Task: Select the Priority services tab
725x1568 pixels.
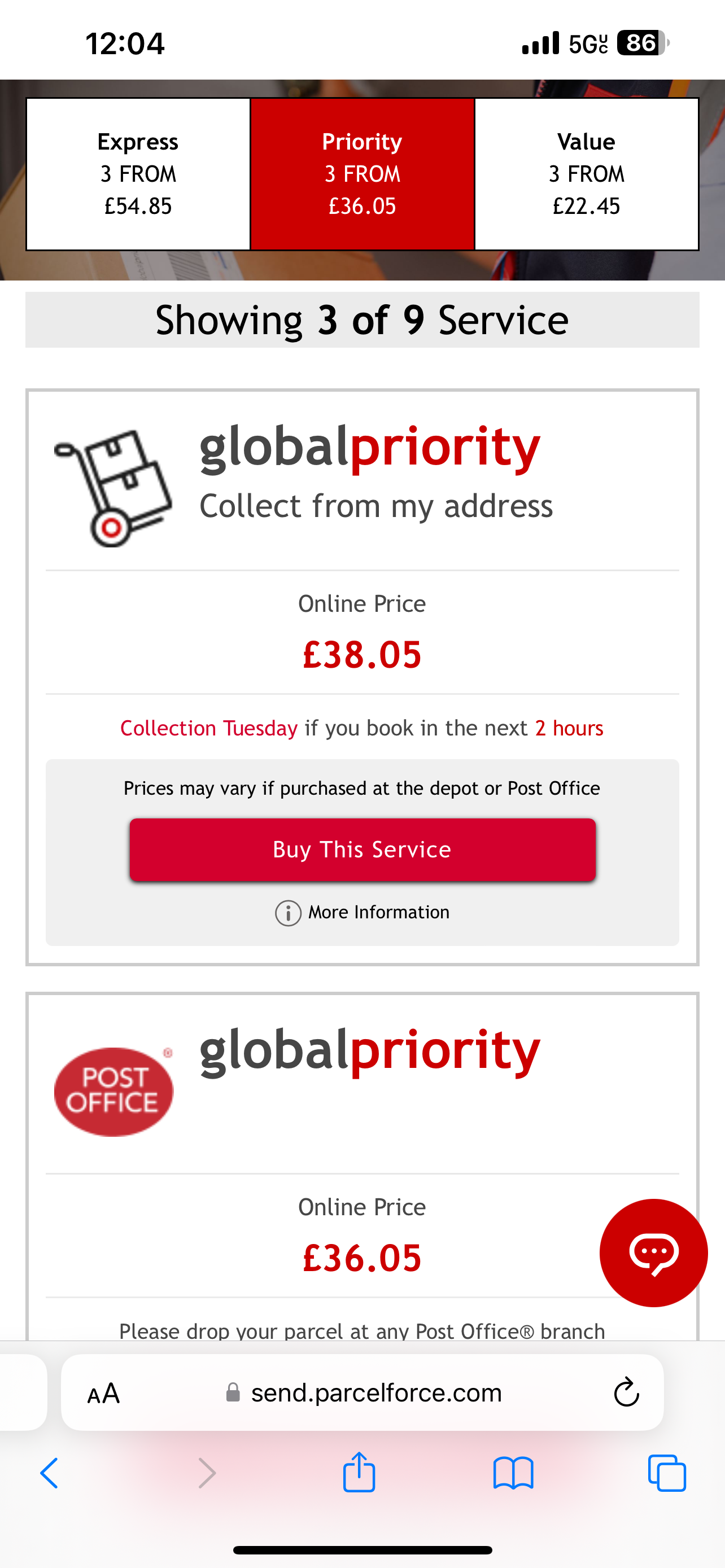Action: (x=362, y=174)
